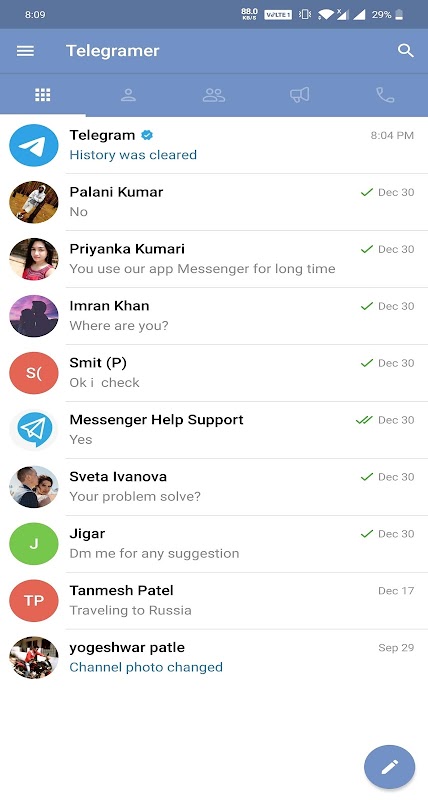Open the yogeshwar patle channel
The image size is (428, 800).
[x=214, y=658]
